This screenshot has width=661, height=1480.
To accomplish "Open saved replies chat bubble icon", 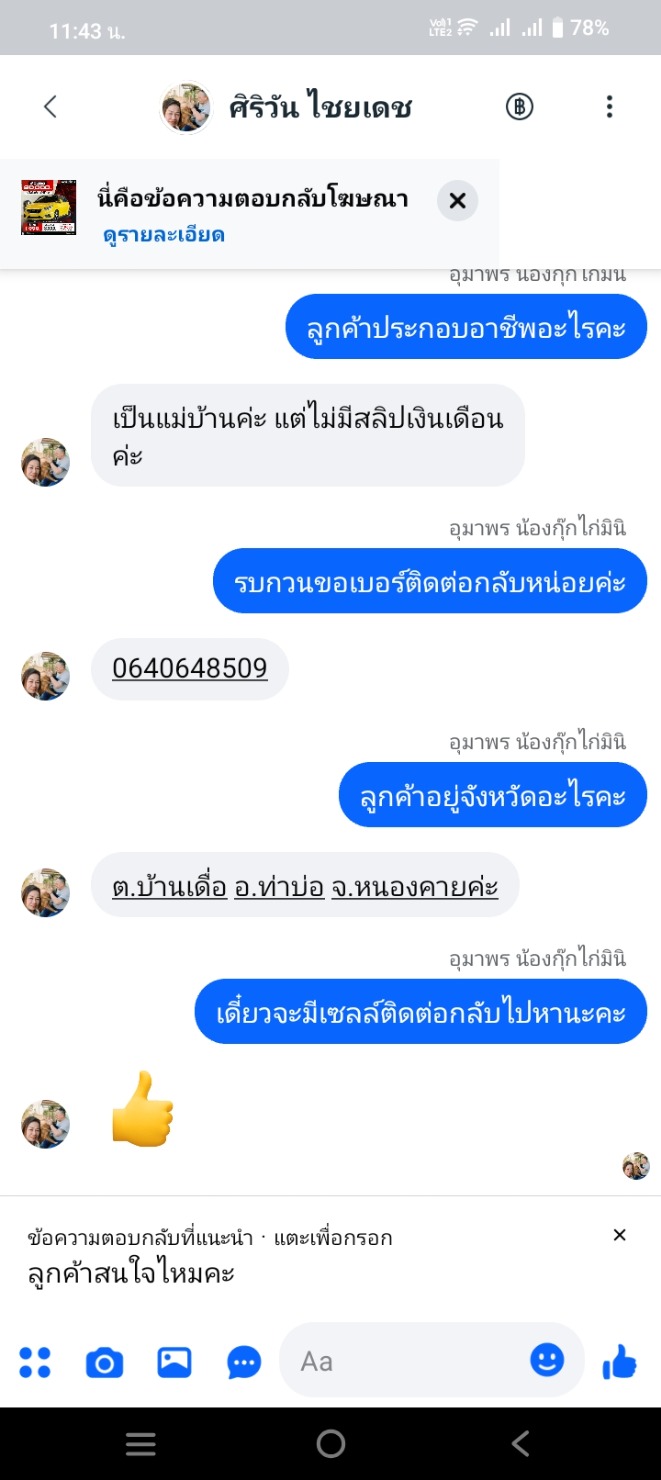I will pos(244,1362).
